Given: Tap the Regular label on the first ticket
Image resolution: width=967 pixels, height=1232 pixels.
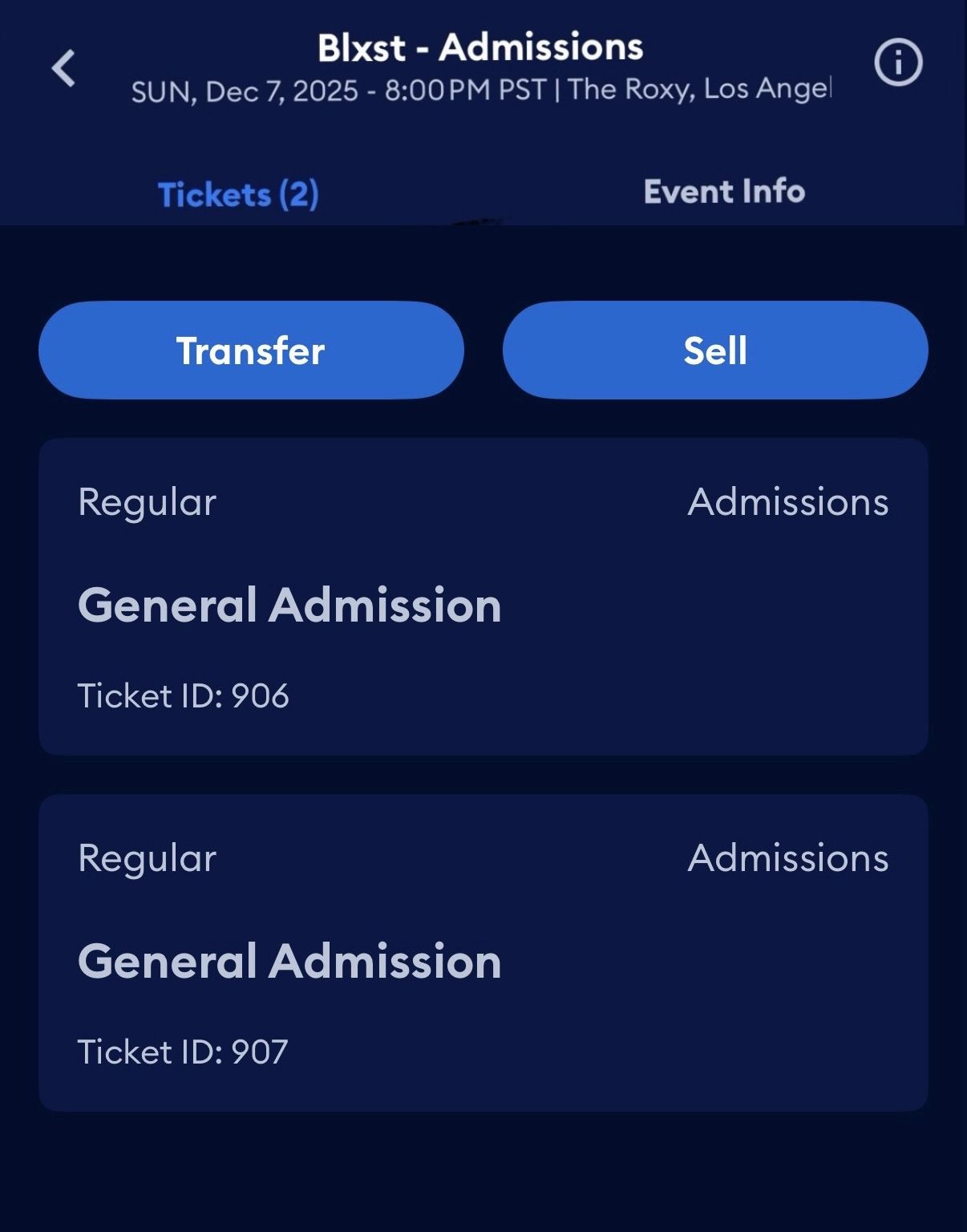Looking at the screenshot, I should pyautogui.click(x=147, y=502).
